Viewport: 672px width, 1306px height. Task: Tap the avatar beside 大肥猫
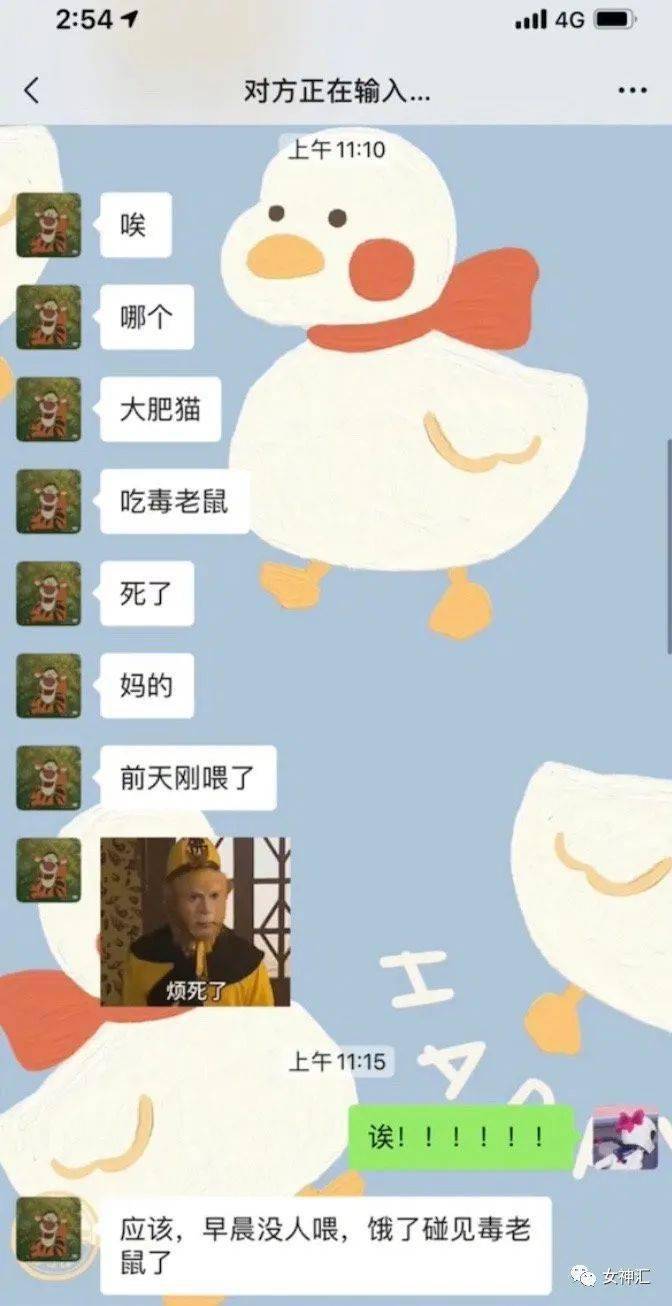pyautogui.click(x=48, y=409)
